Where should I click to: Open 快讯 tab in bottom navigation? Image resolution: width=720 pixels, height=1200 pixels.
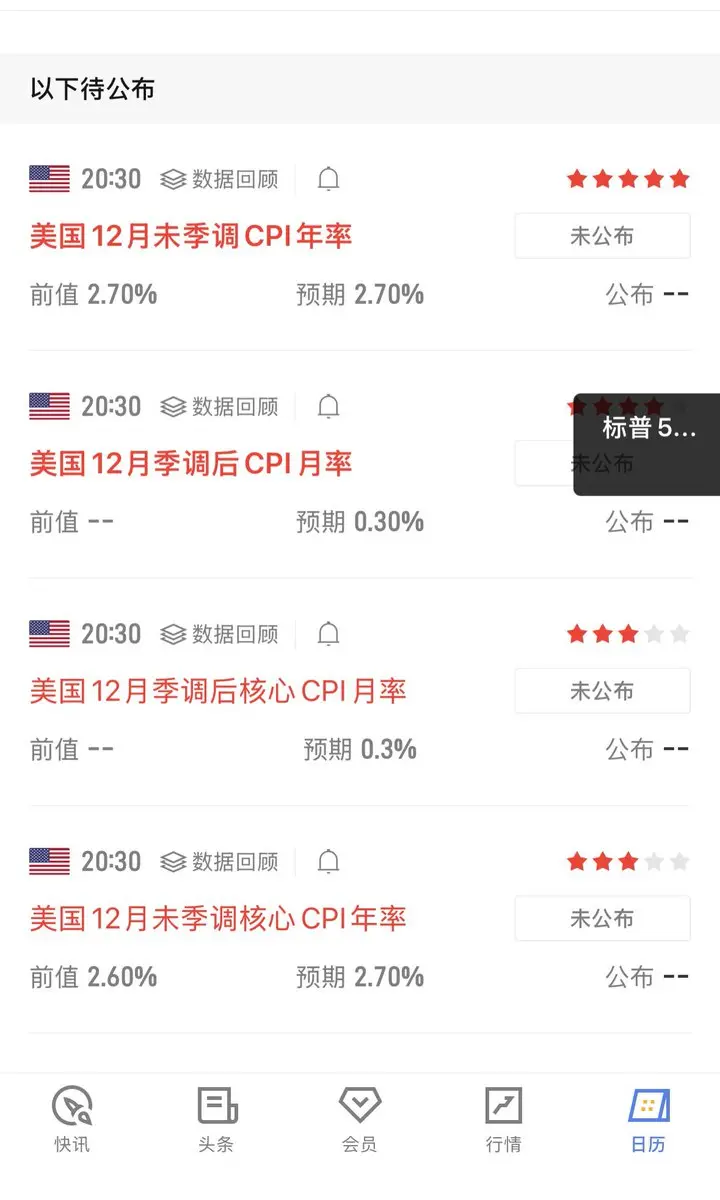(72, 1120)
